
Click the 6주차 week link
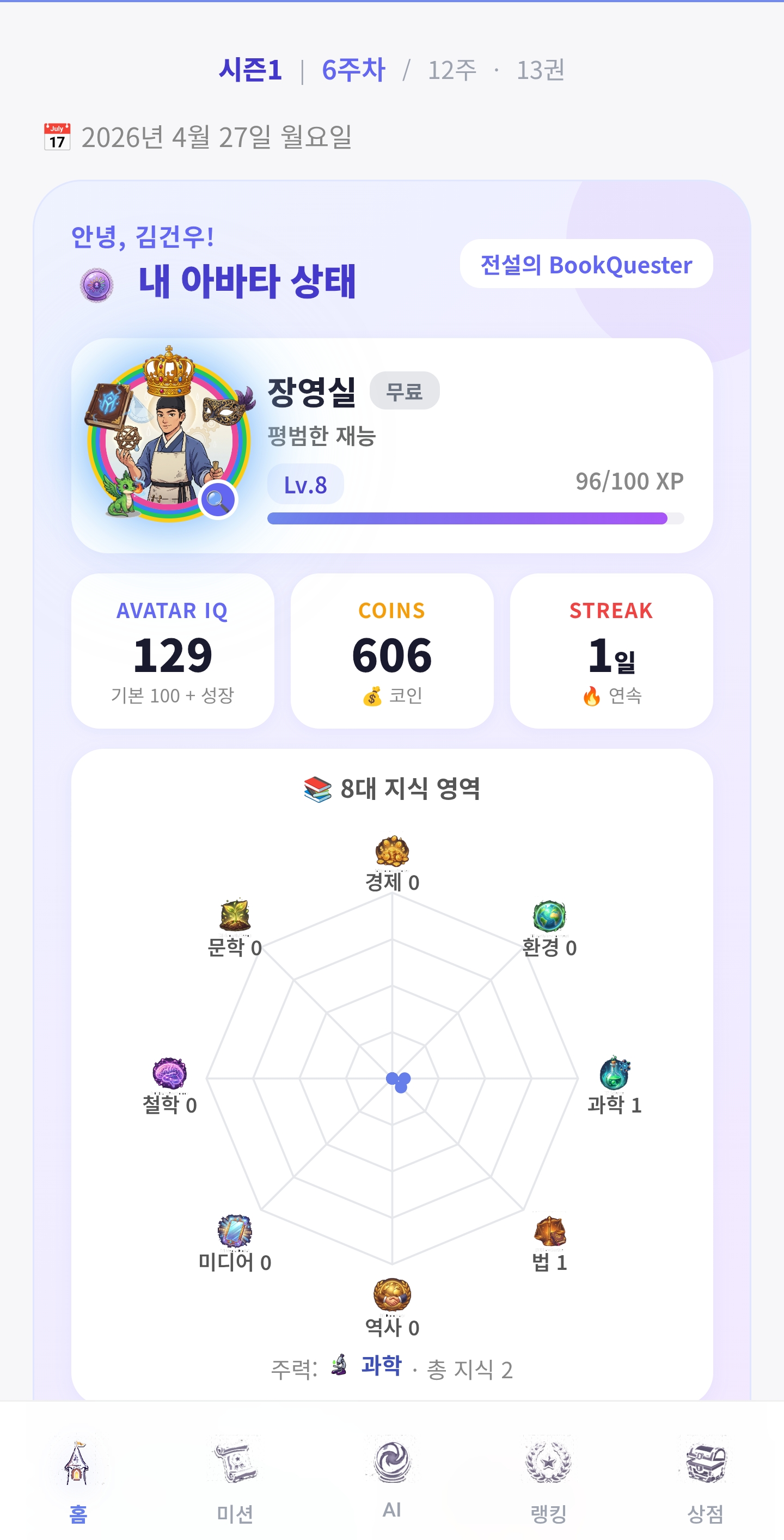point(353,70)
